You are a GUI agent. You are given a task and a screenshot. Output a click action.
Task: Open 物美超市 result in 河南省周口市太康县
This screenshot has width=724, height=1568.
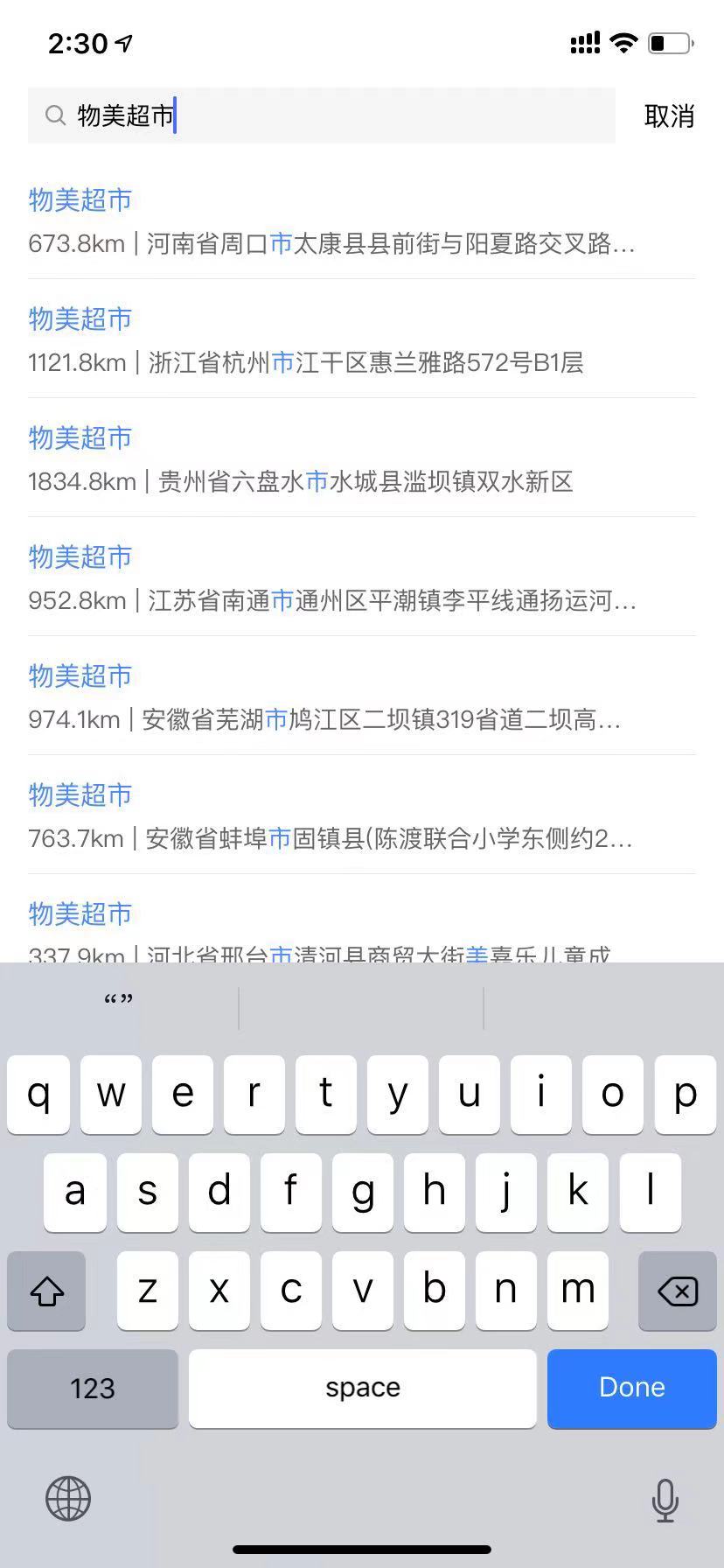point(332,221)
